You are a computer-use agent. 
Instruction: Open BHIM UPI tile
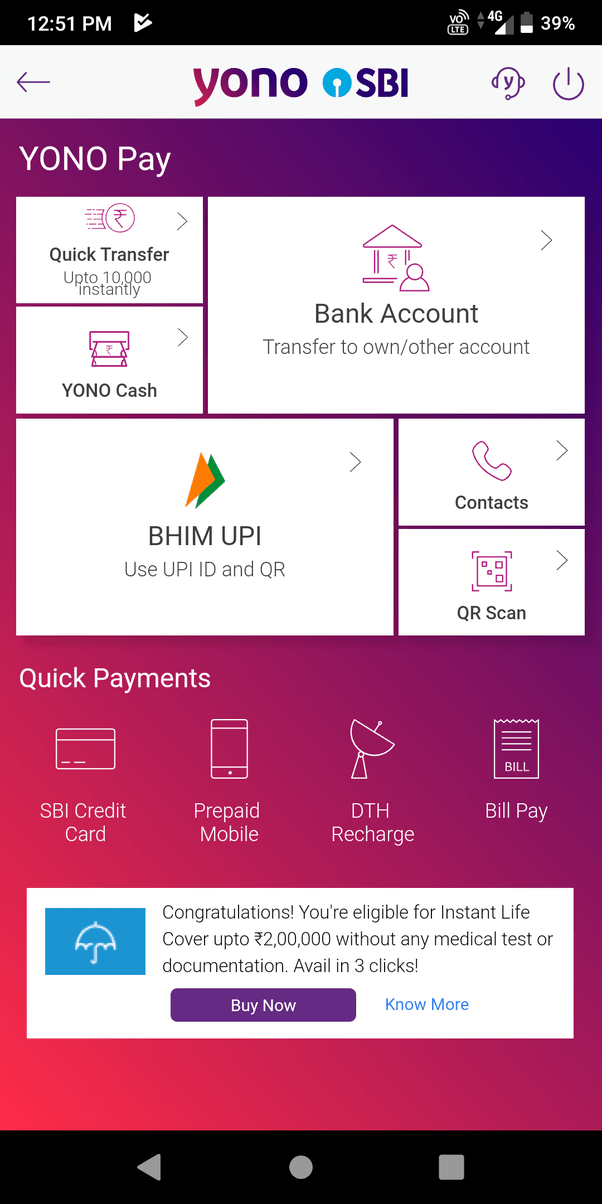[204, 527]
